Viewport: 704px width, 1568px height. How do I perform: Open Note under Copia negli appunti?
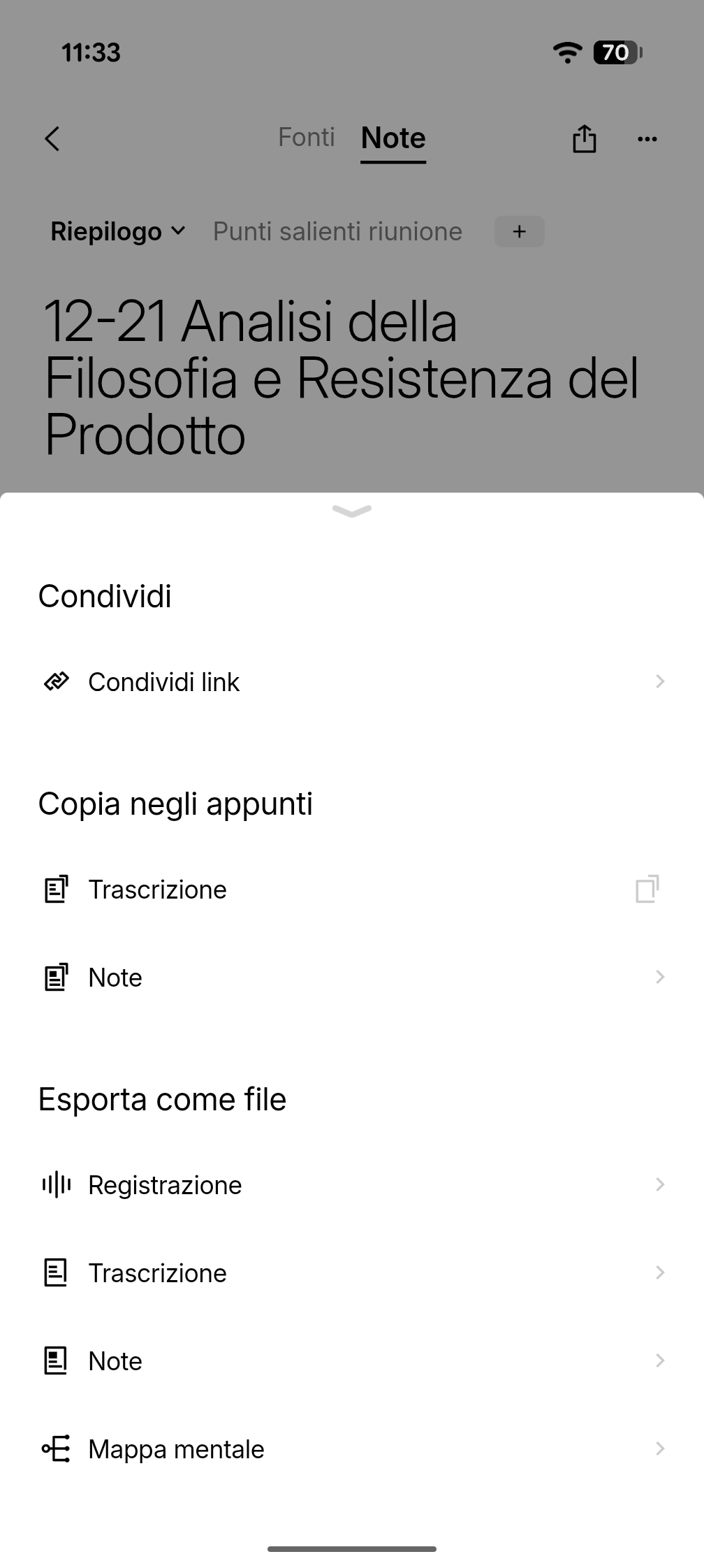pos(352,978)
